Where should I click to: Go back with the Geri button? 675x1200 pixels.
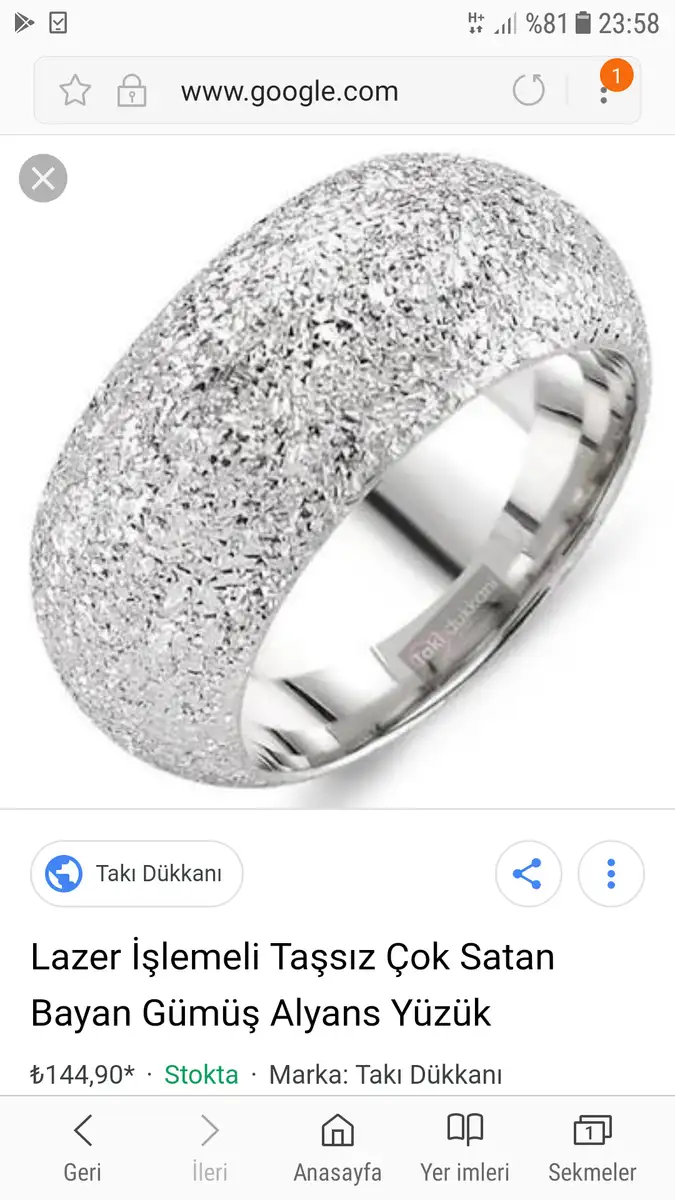[83, 1147]
